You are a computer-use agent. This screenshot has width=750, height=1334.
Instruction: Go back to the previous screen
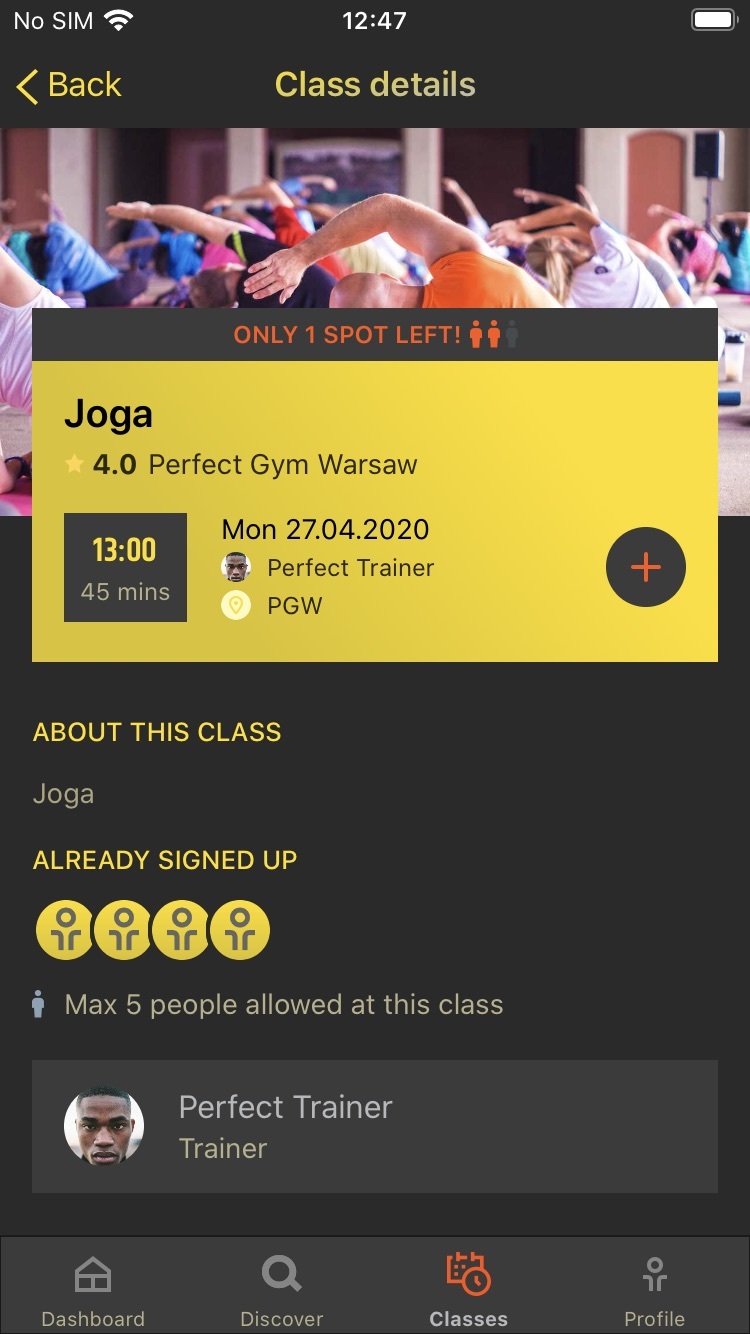coord(68,85)
